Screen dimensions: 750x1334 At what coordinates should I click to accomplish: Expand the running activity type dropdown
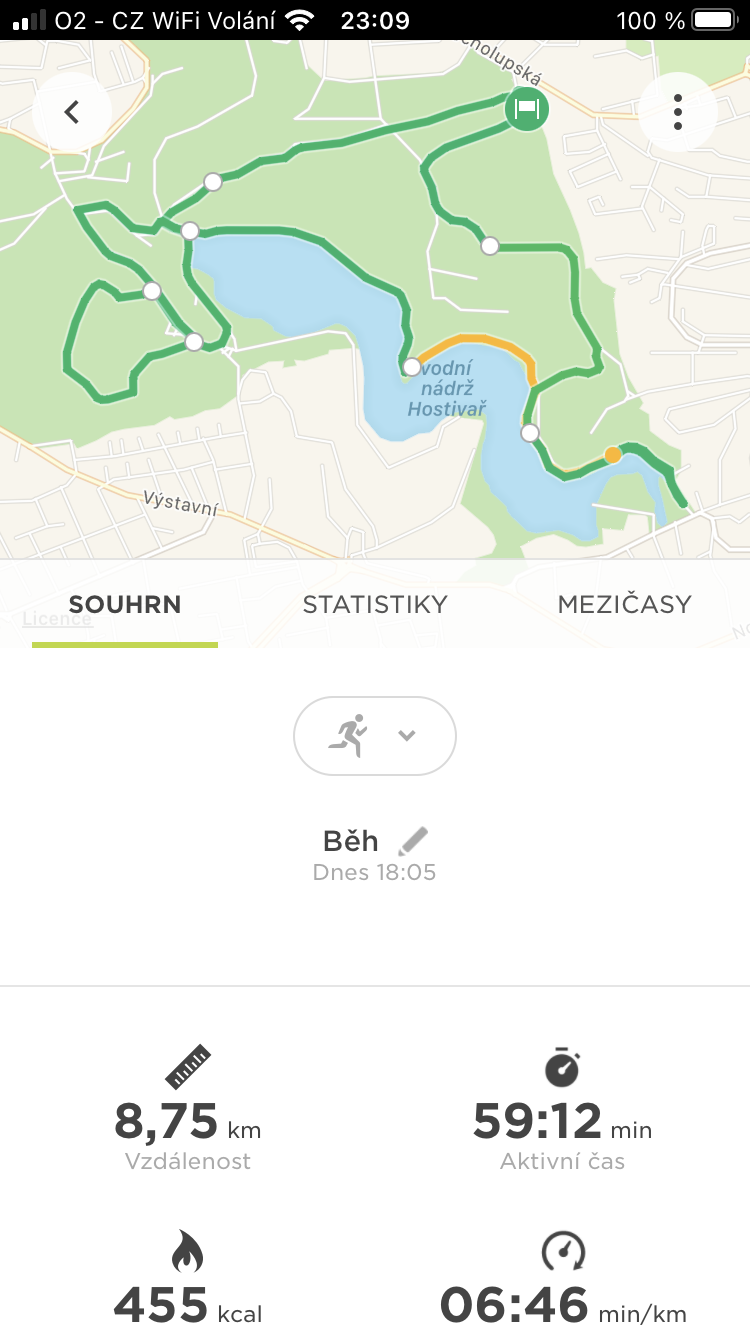tap(375, 736)
